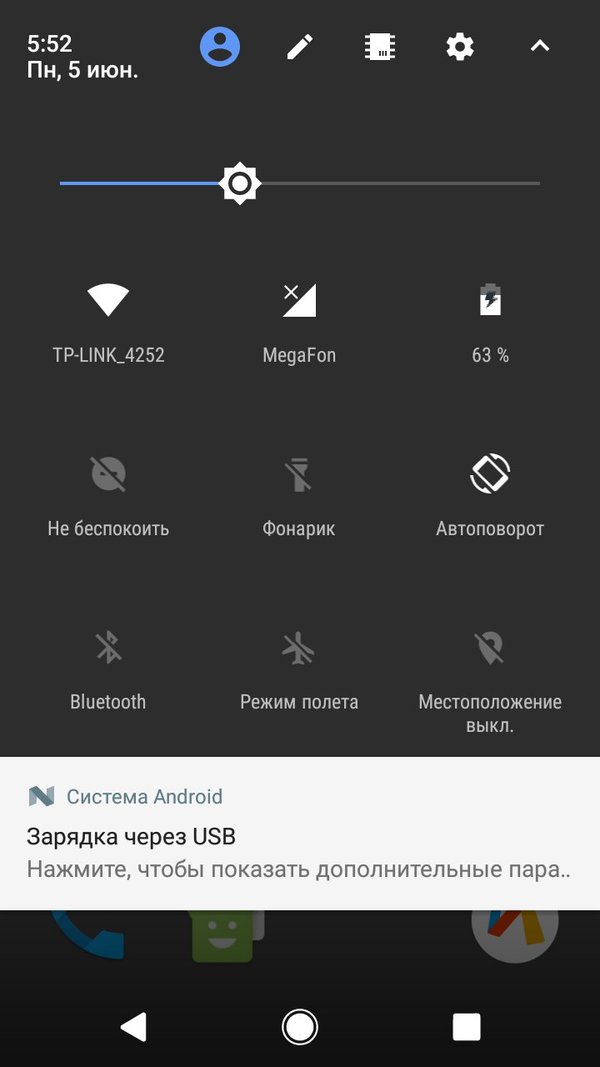
Task: Enable the Не беспокоить mode
Action: (x=108, y=475)
